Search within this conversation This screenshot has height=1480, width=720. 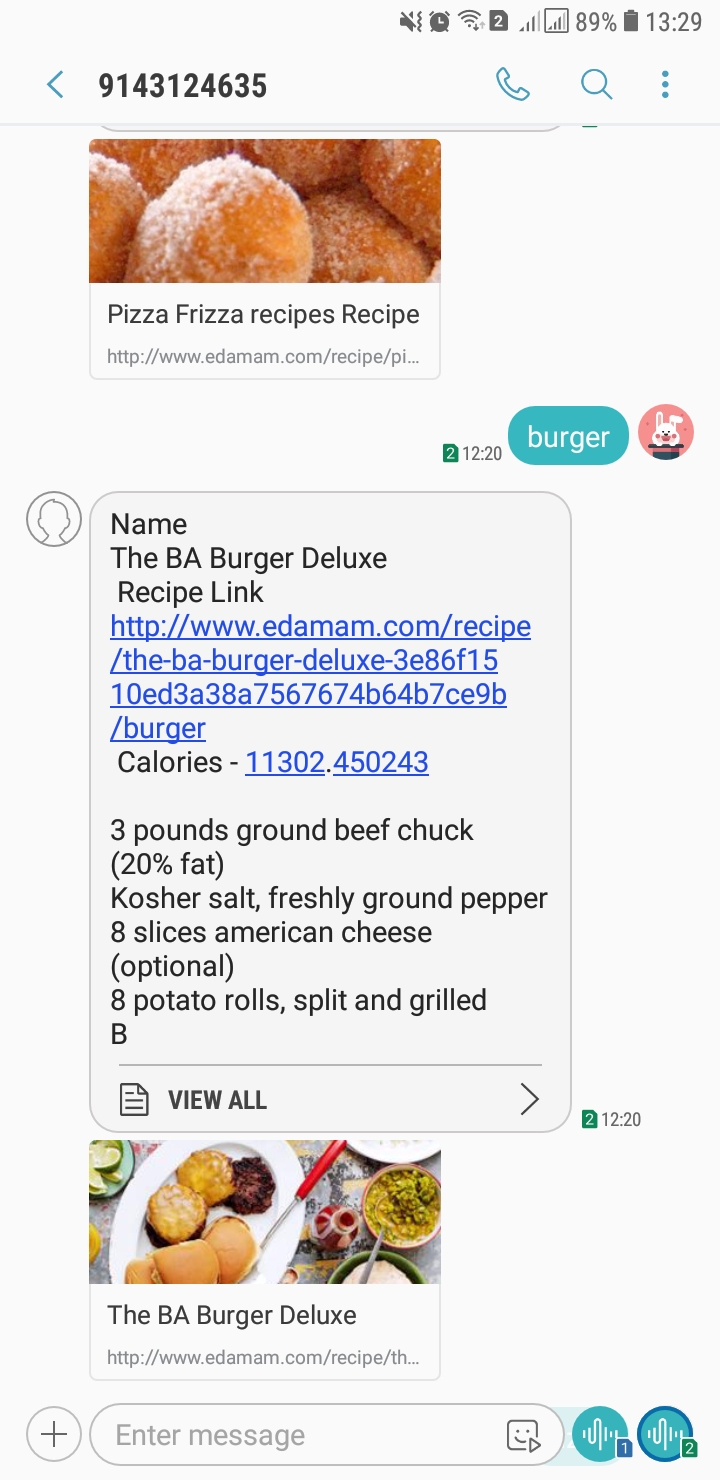point(596,85)
